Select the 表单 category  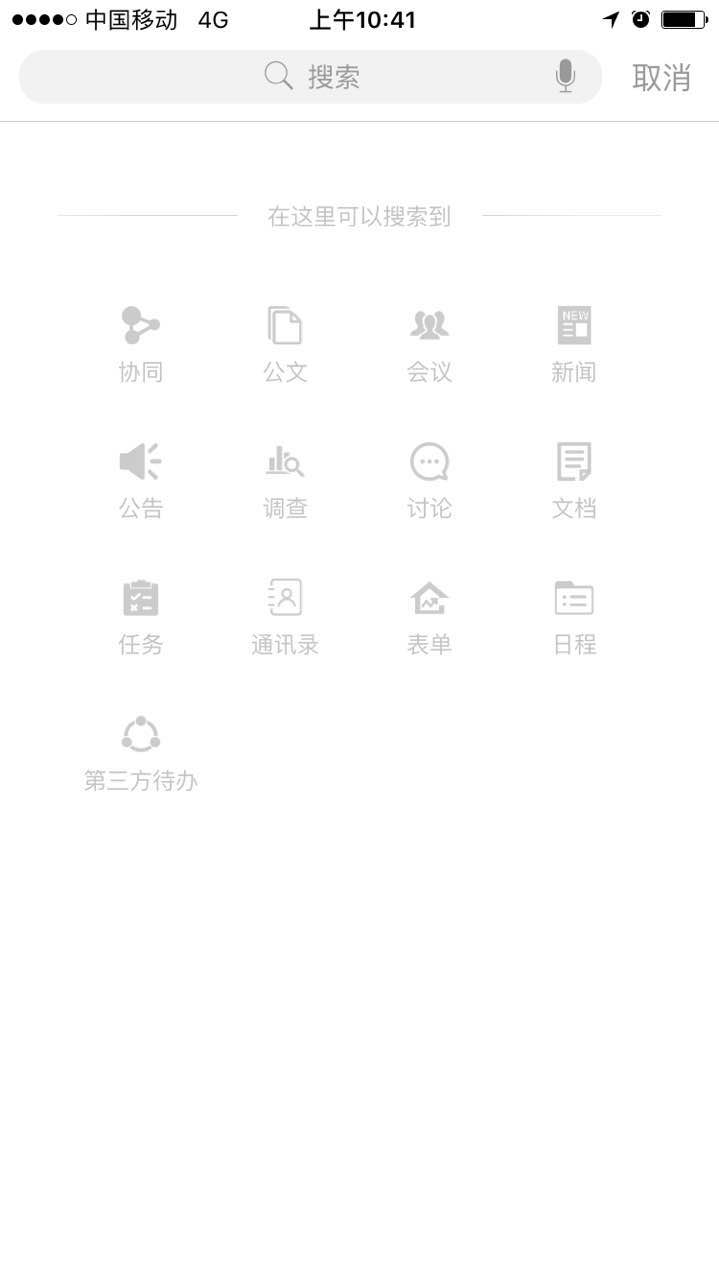(429, 615)
